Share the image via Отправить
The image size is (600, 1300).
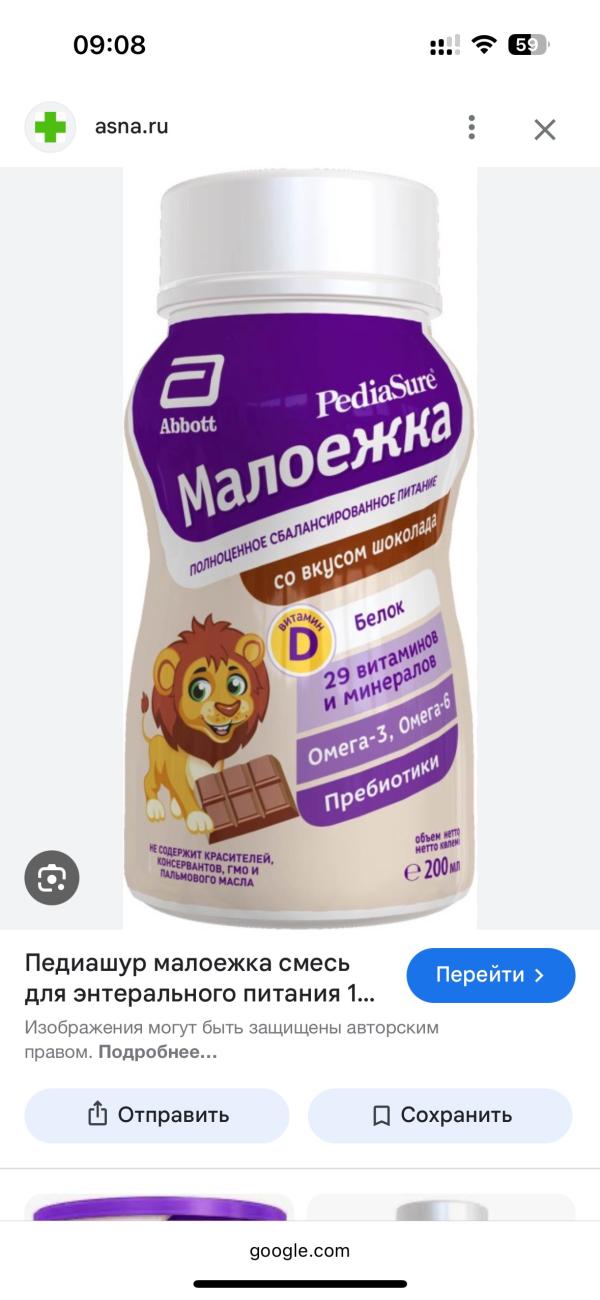(x=157, y=1115)
